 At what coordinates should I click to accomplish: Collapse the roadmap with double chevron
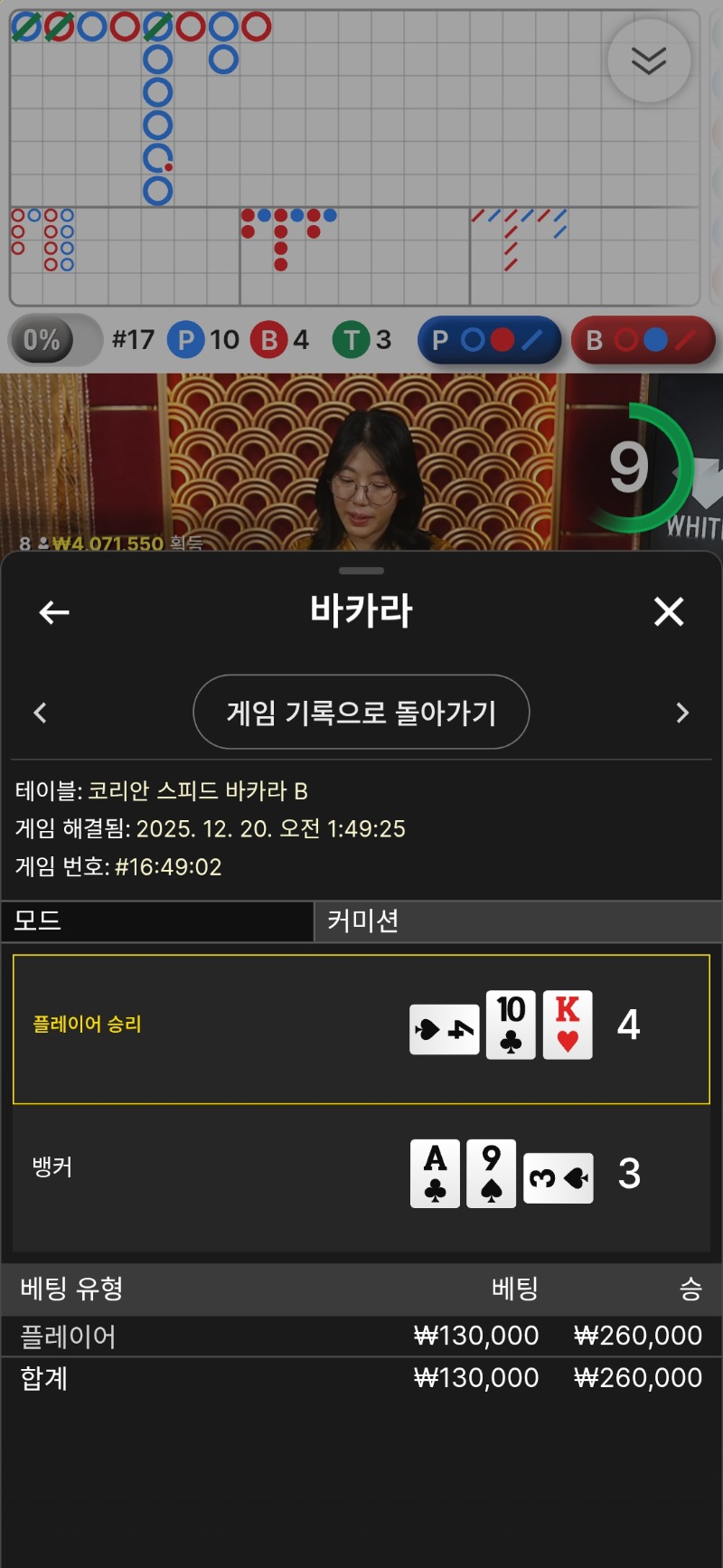649,61
